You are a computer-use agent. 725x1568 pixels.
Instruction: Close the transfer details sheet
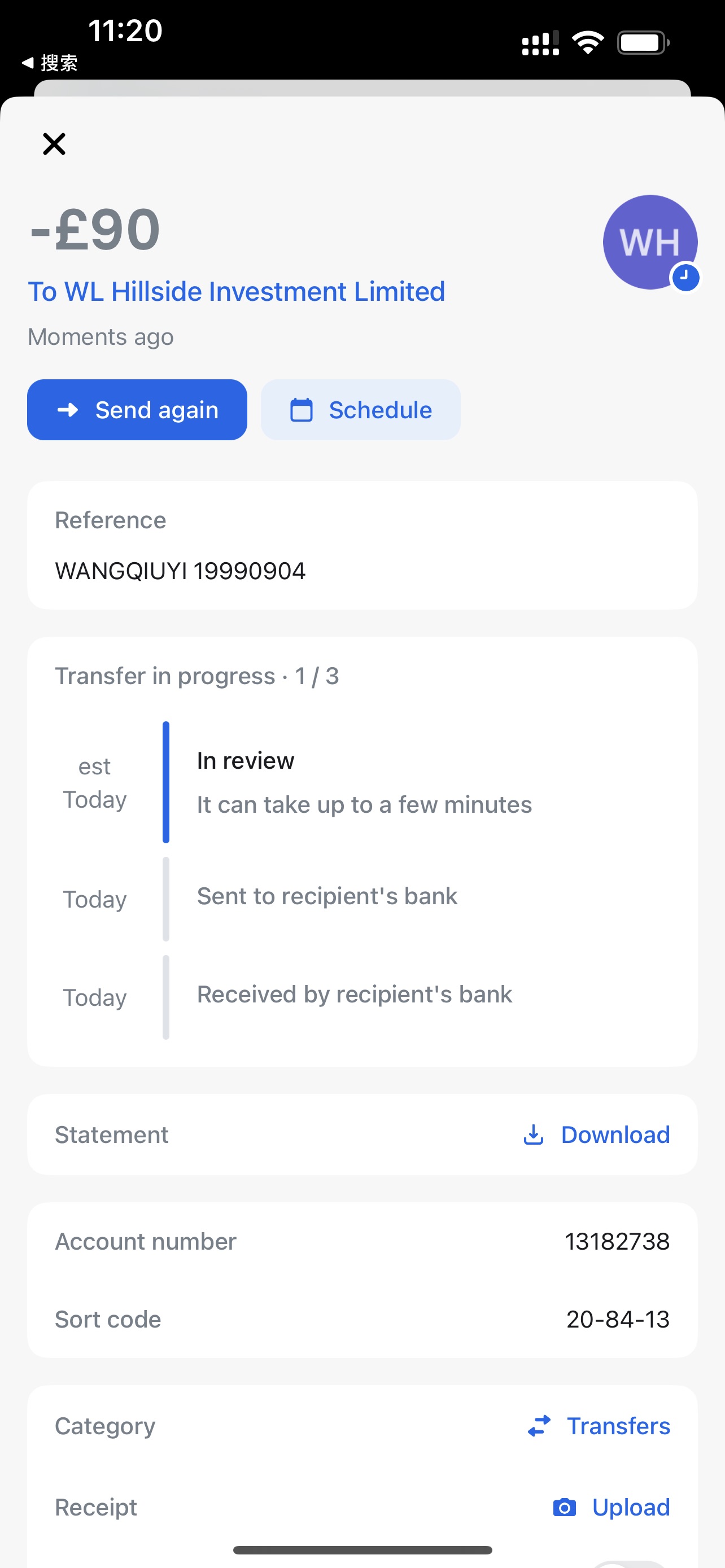54,144
